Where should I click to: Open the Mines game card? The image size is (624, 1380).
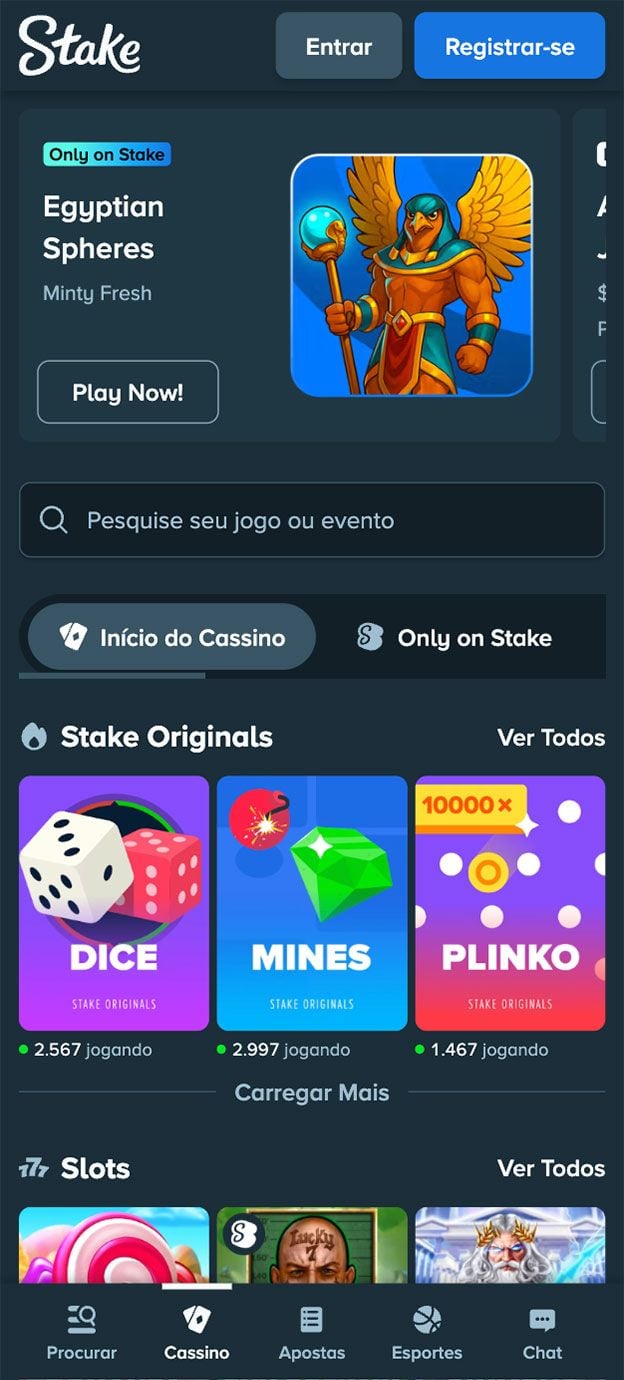pyautogui.click(x=312, y=903)
